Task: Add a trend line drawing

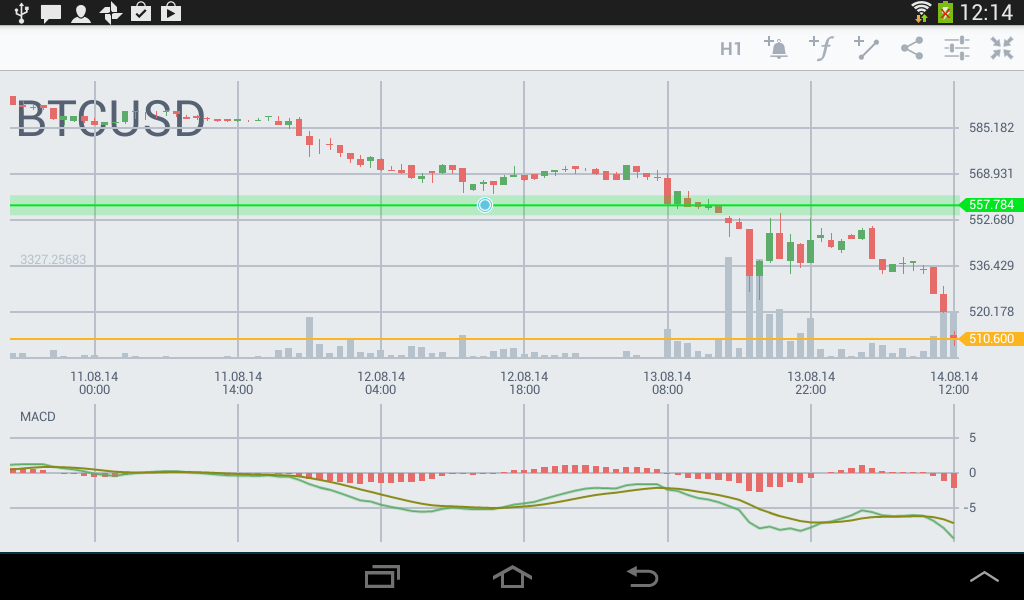Action: click(866, 48)
